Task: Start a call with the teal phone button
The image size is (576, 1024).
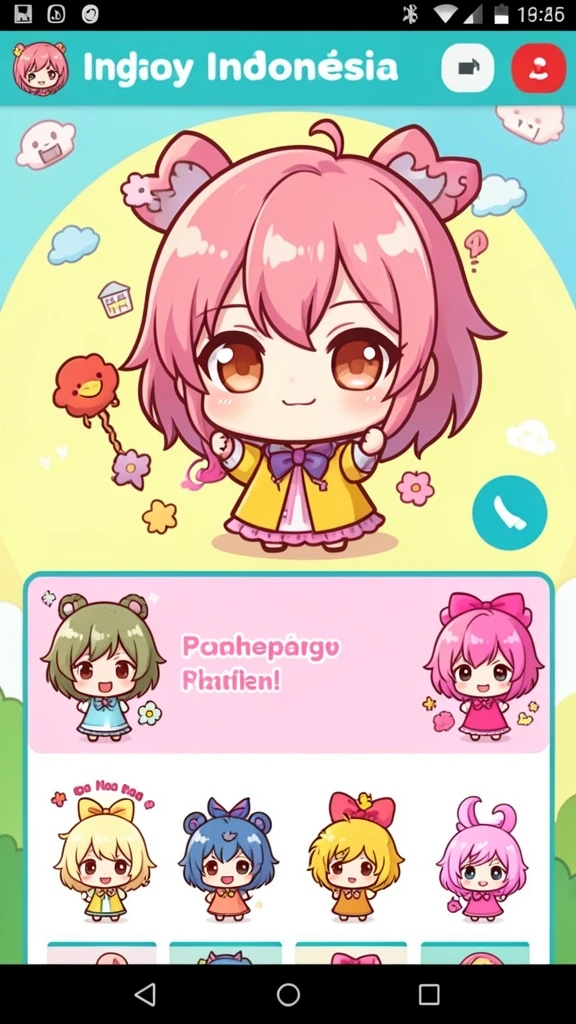Action: tap(509, 513)
